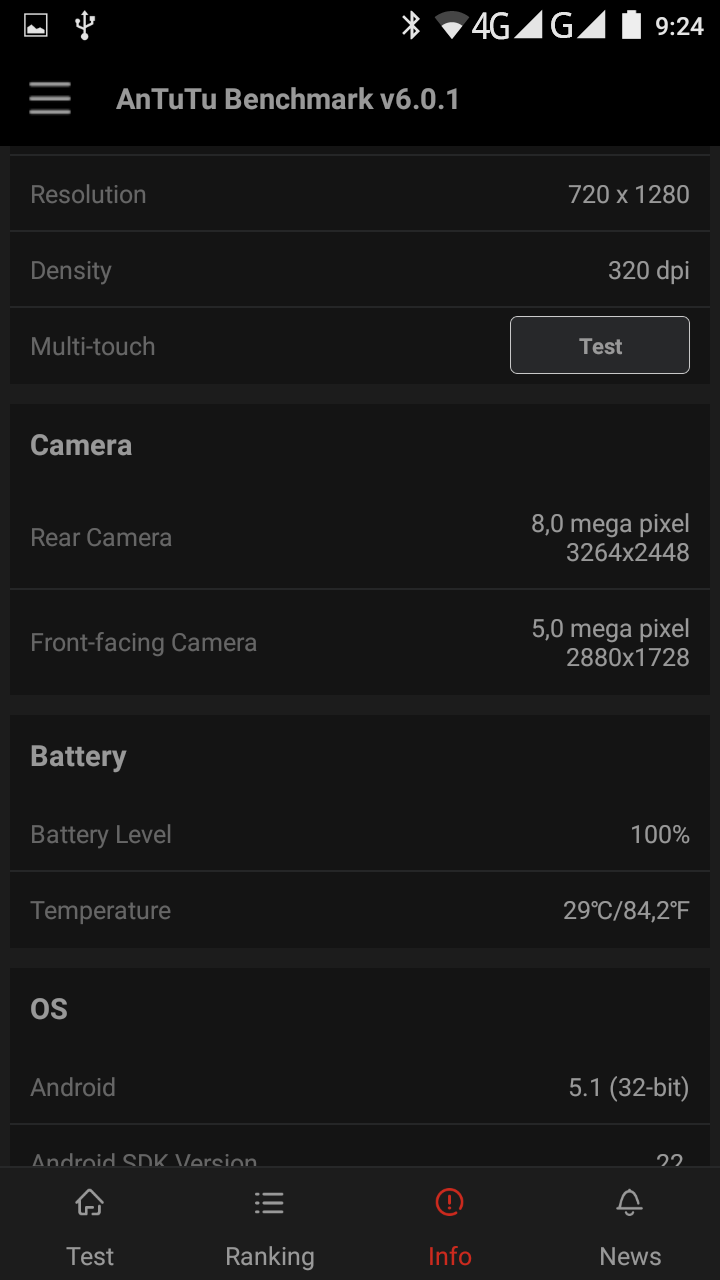Open the Ranking tab

point(270,1226)
